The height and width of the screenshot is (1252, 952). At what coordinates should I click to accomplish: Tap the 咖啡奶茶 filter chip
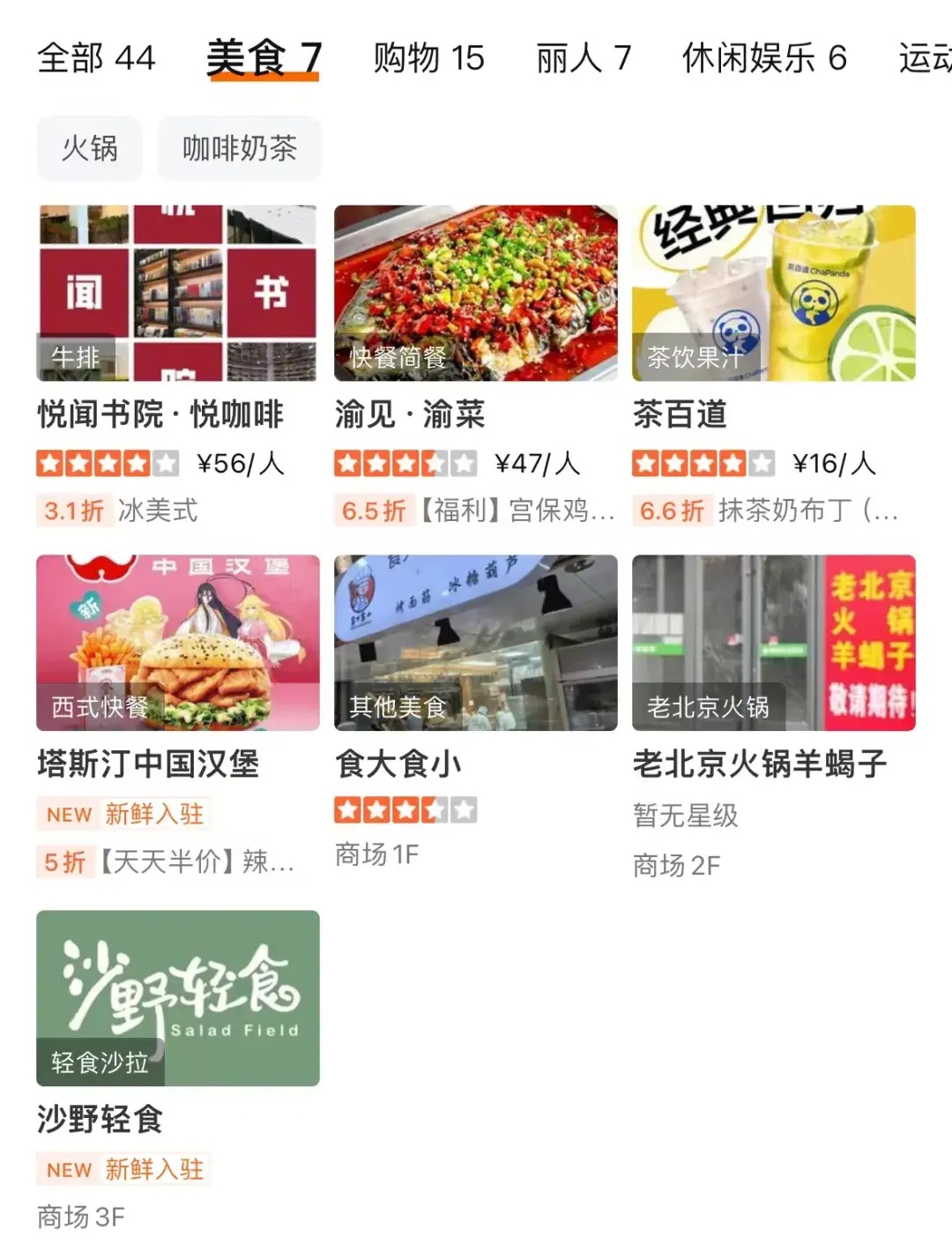pos(239,148)
